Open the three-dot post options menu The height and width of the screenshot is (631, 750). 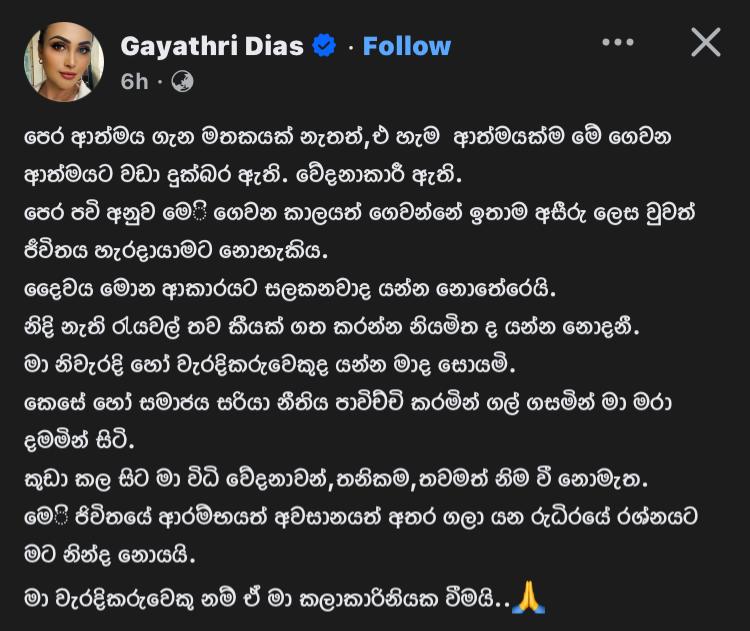[618, 42]
